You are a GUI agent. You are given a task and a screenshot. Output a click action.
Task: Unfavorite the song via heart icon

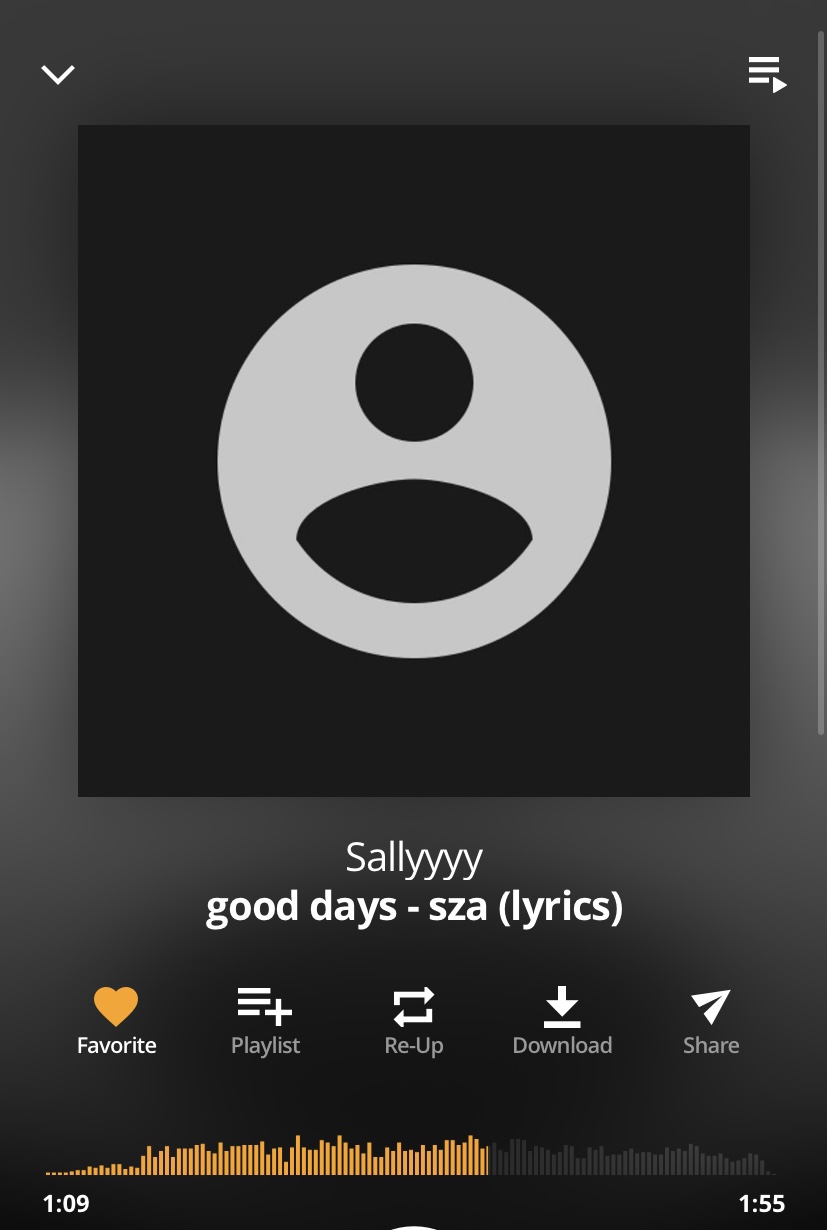pos(116,1006)
